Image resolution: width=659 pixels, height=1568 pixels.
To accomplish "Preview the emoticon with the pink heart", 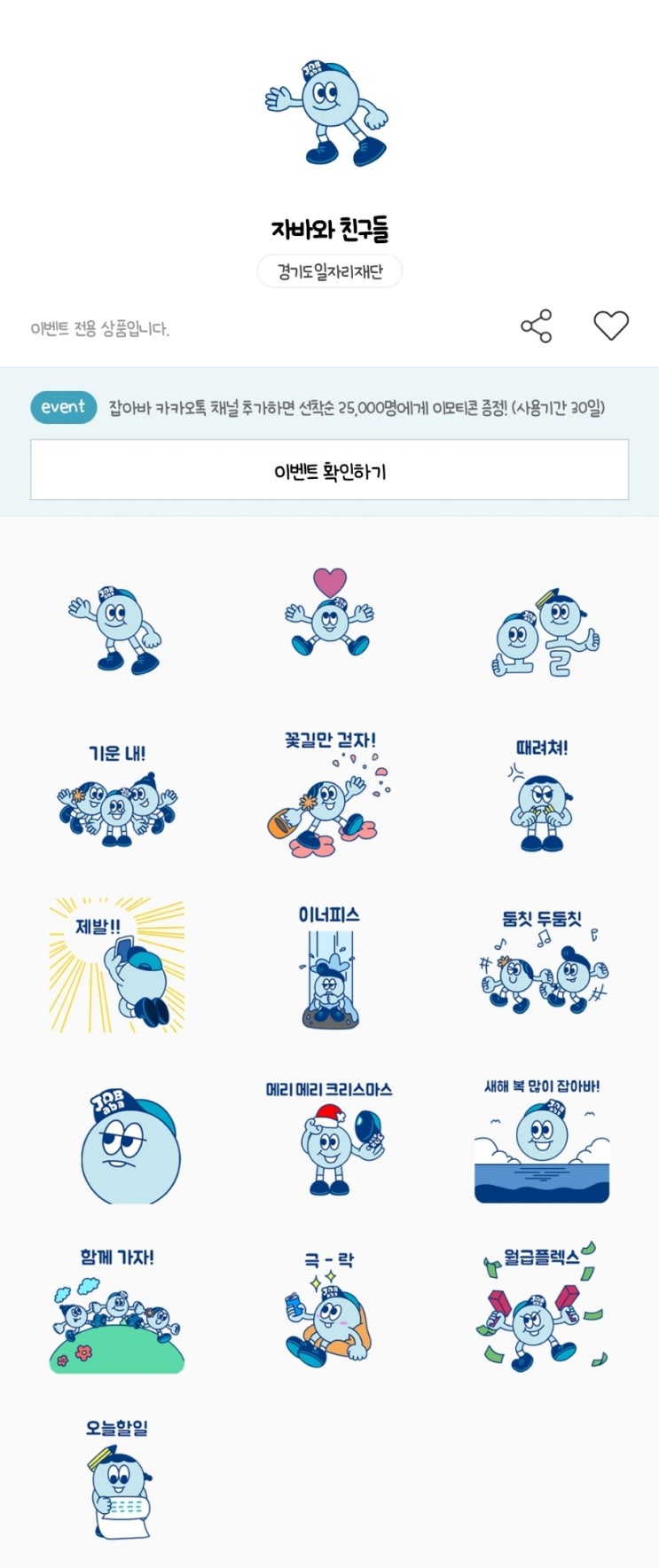I will coord(329,616).
